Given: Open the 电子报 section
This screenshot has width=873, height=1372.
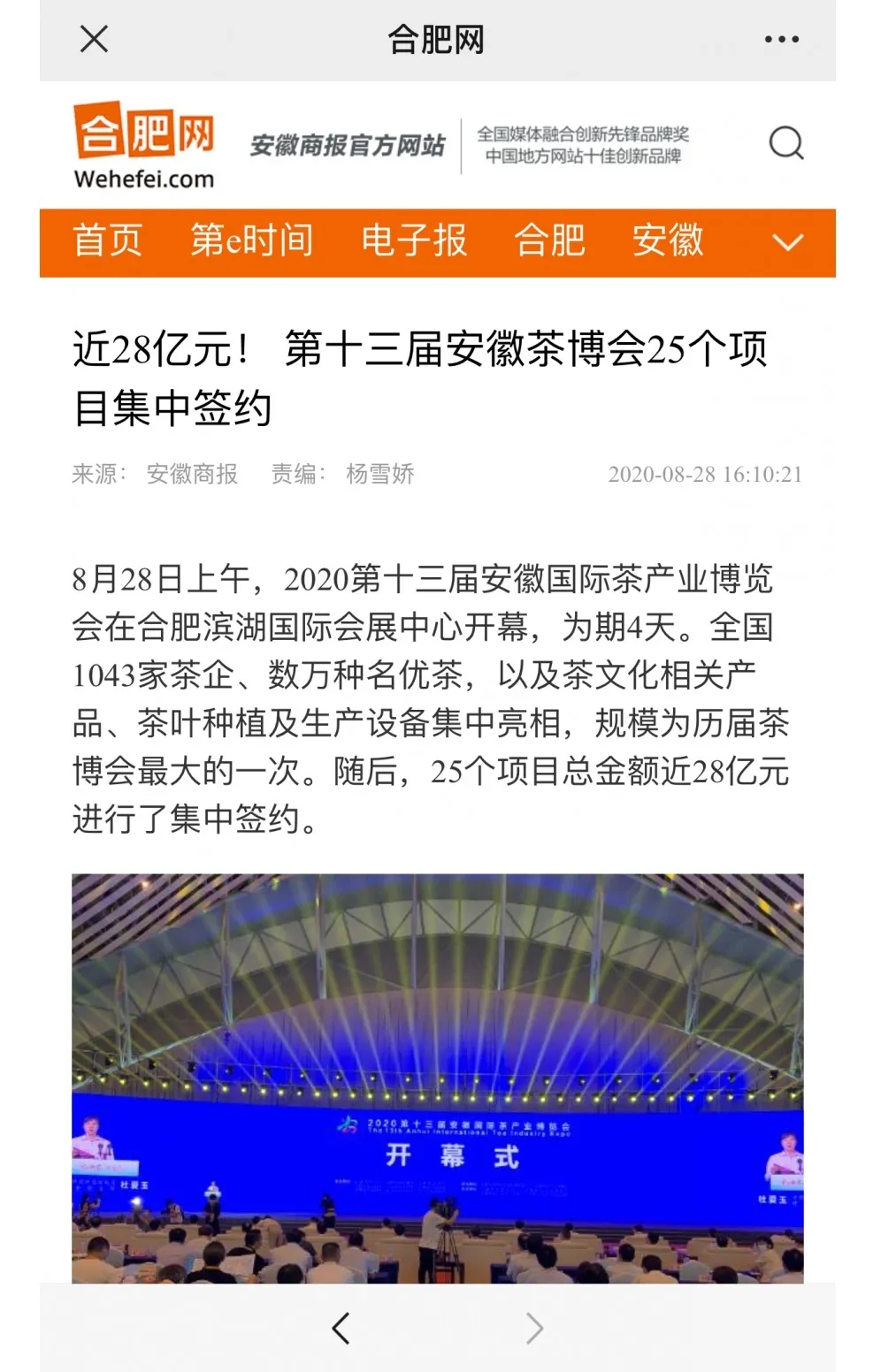Looking at the screenshot, I should [413, 240].
